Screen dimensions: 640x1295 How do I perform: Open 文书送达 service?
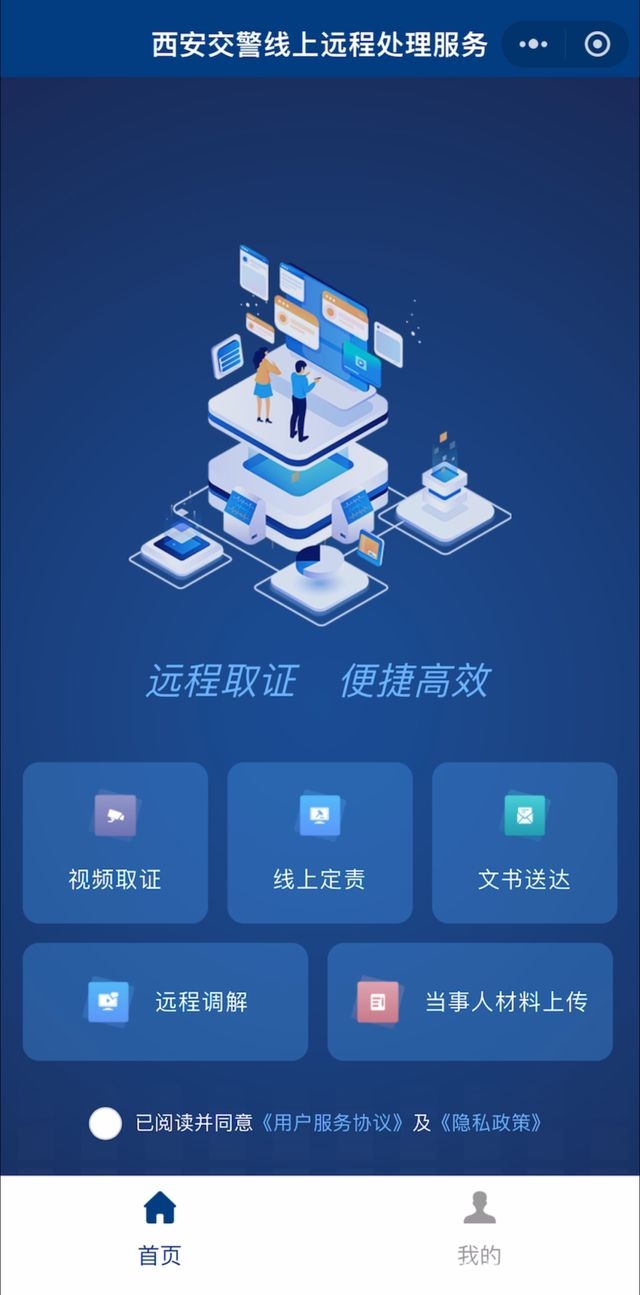524,843
